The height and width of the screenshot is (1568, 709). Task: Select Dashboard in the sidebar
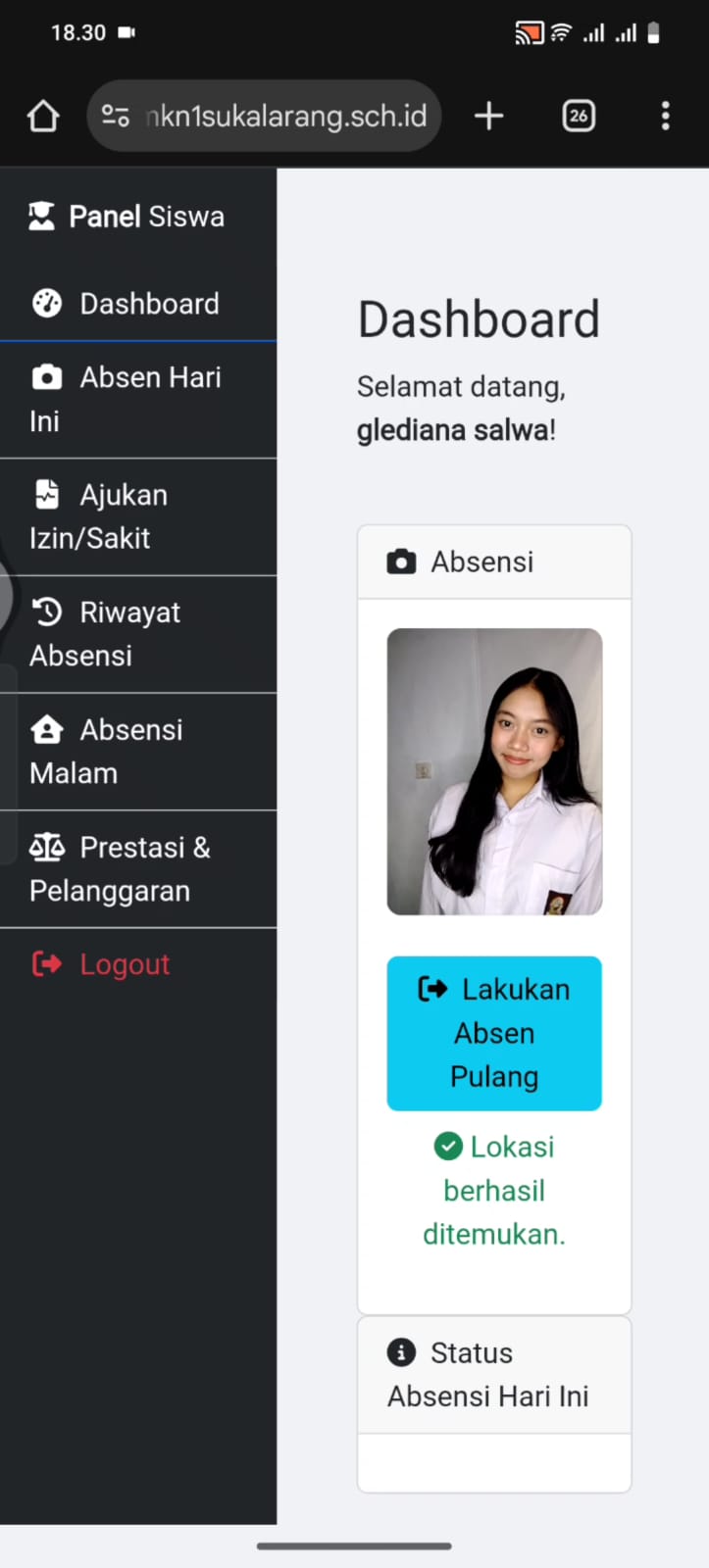pos(137,304)
